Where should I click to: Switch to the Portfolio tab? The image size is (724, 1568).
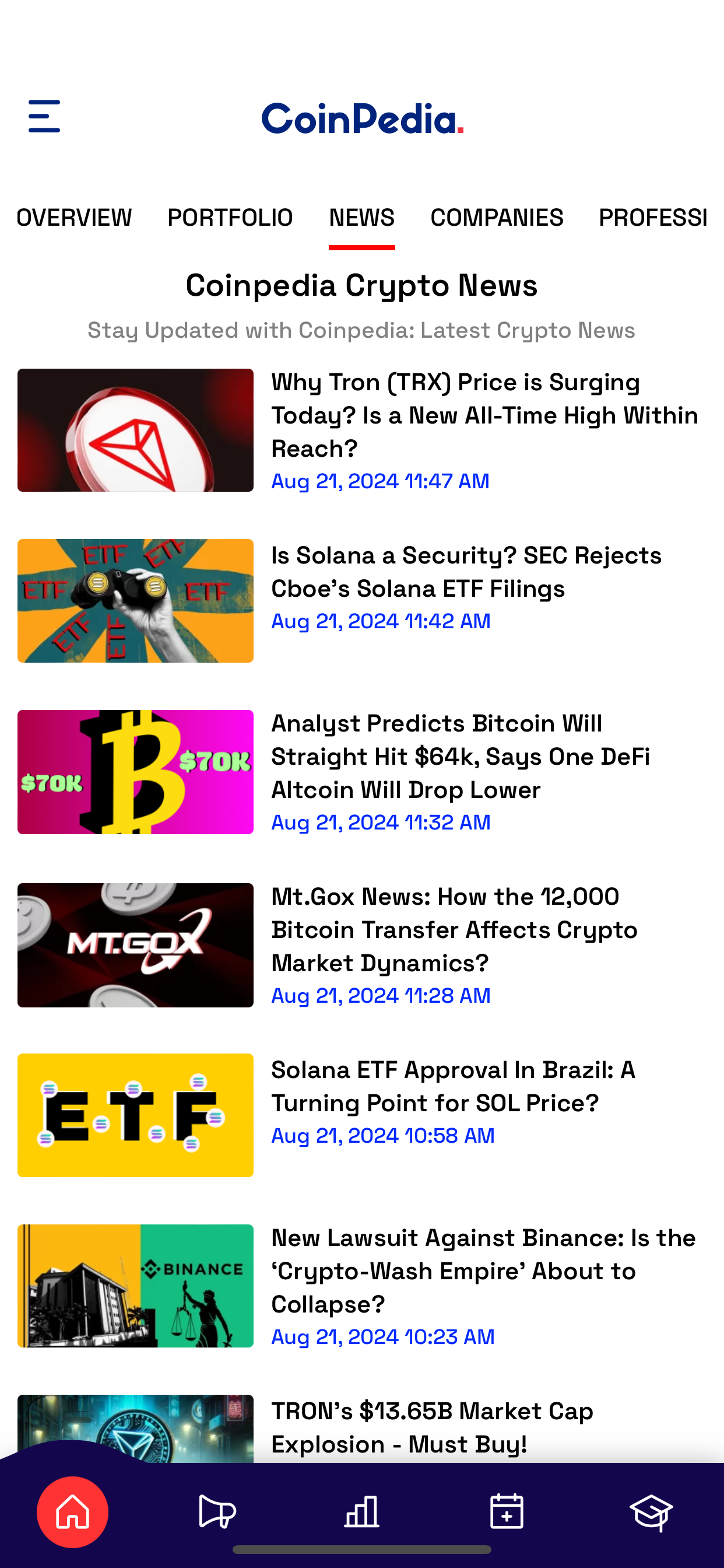point(230,218)
